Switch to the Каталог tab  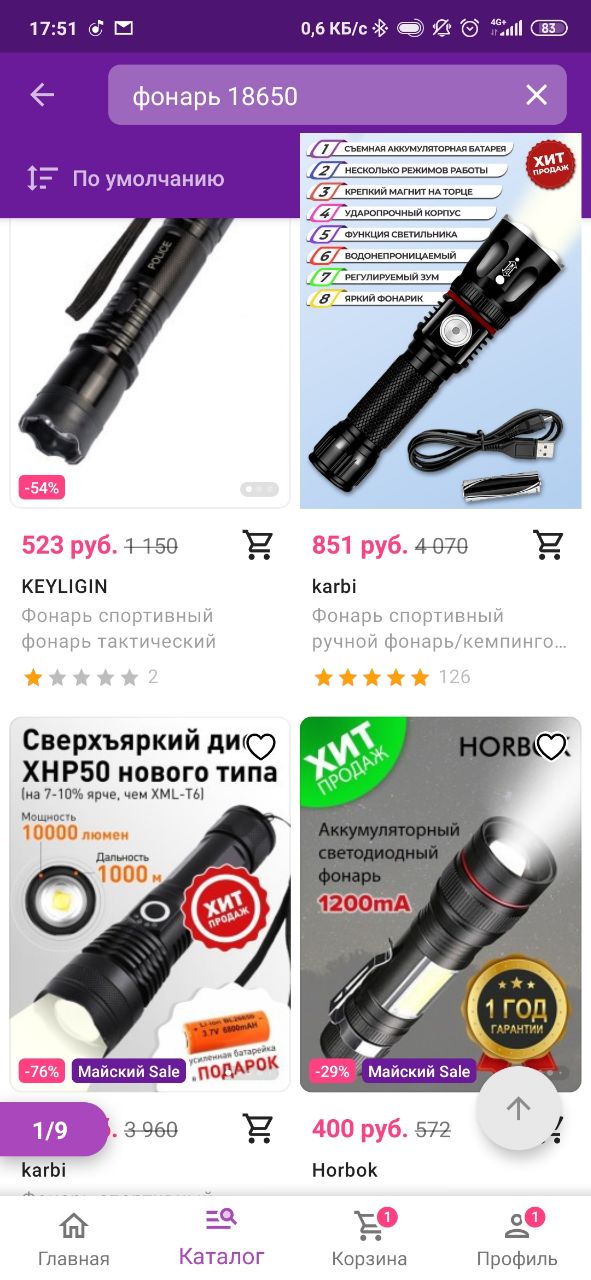221,1238
